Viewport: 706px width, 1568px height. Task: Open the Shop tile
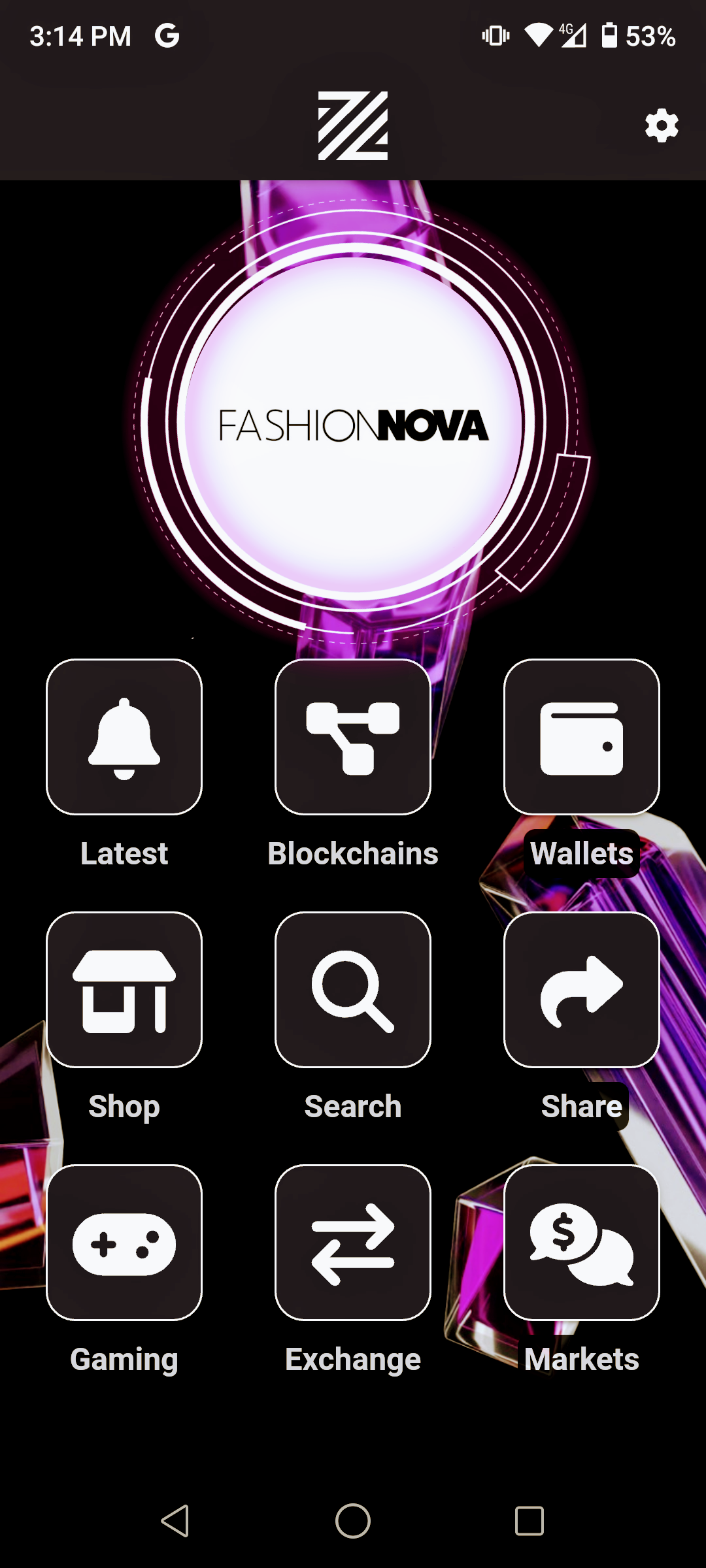coord(124,990)
